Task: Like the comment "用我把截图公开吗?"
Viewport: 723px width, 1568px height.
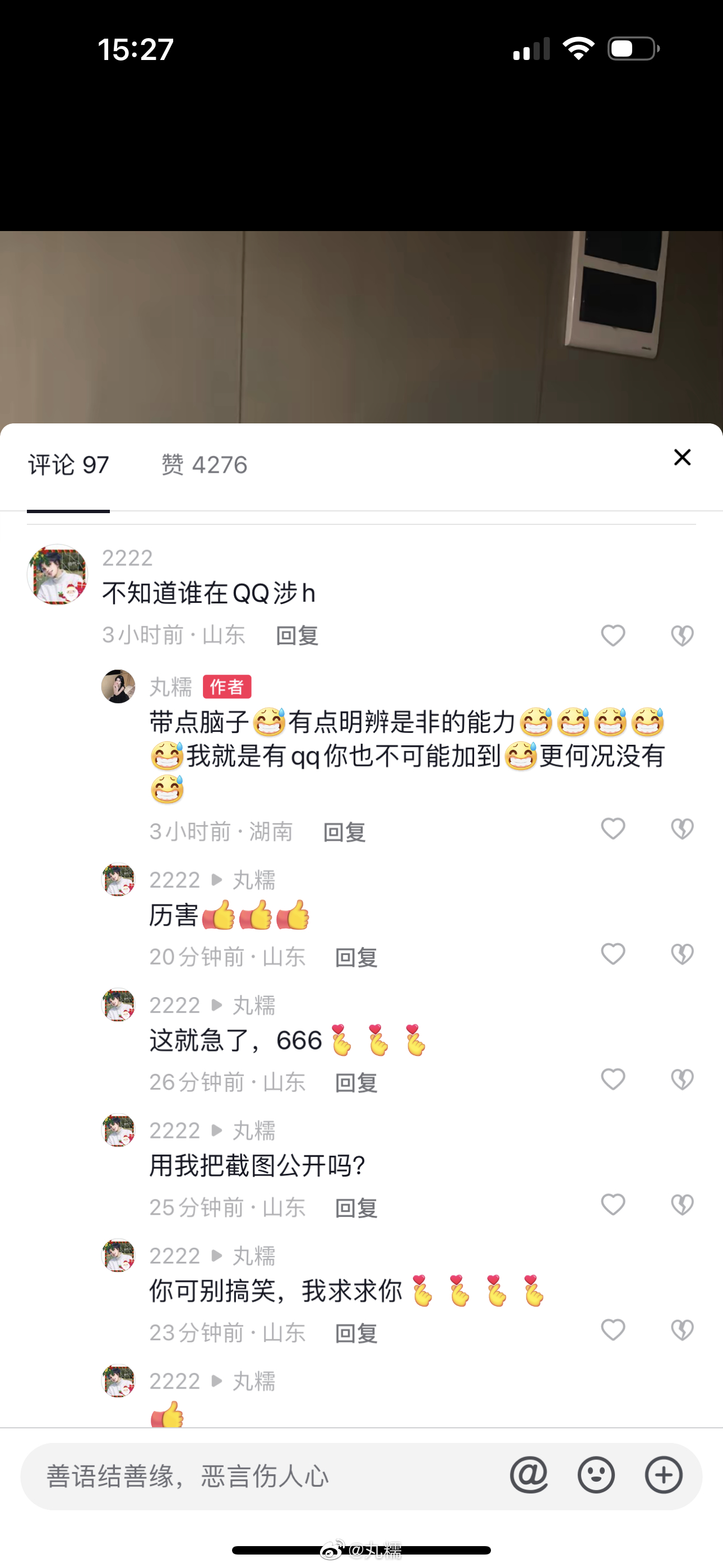Action: [x=613, y=1205]
